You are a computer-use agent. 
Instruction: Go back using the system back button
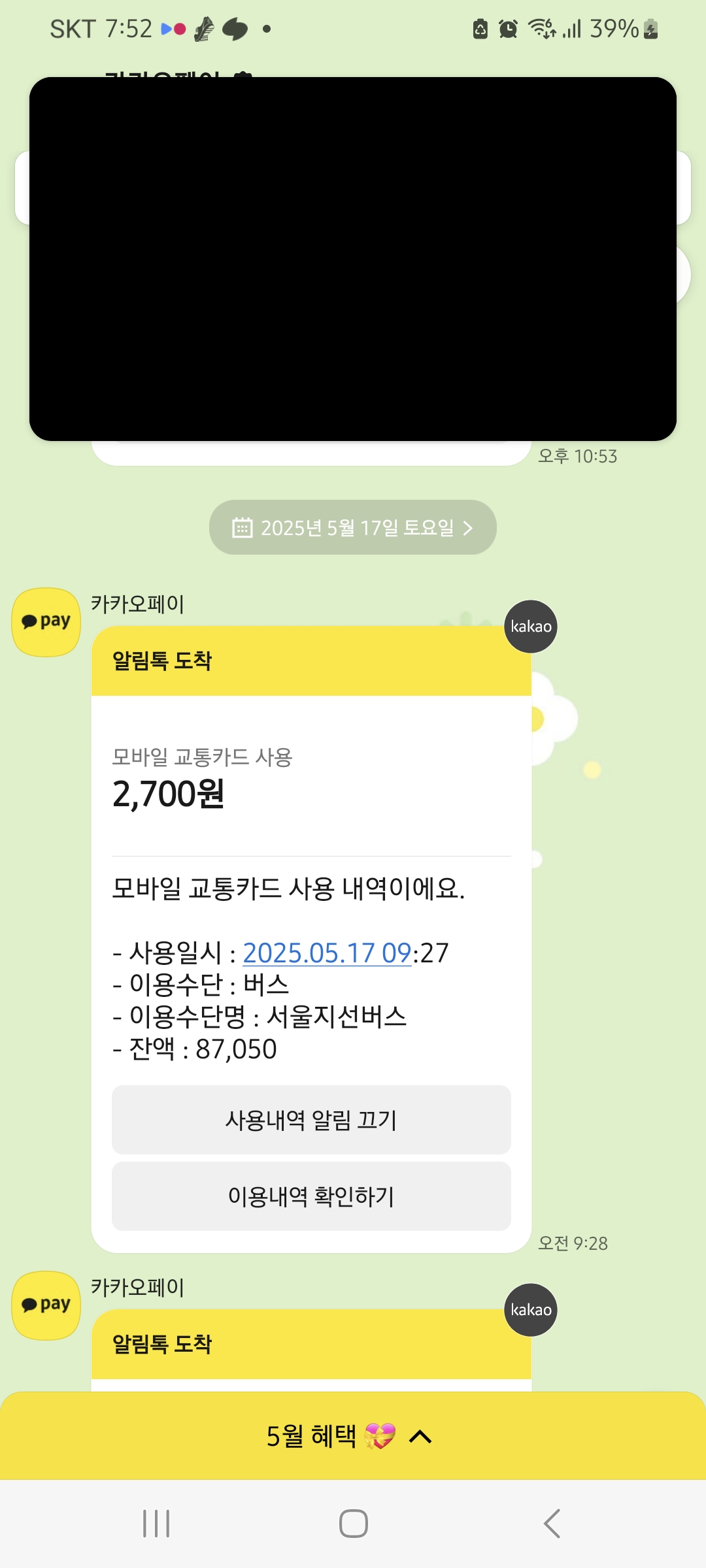(x=552, y=1524)
